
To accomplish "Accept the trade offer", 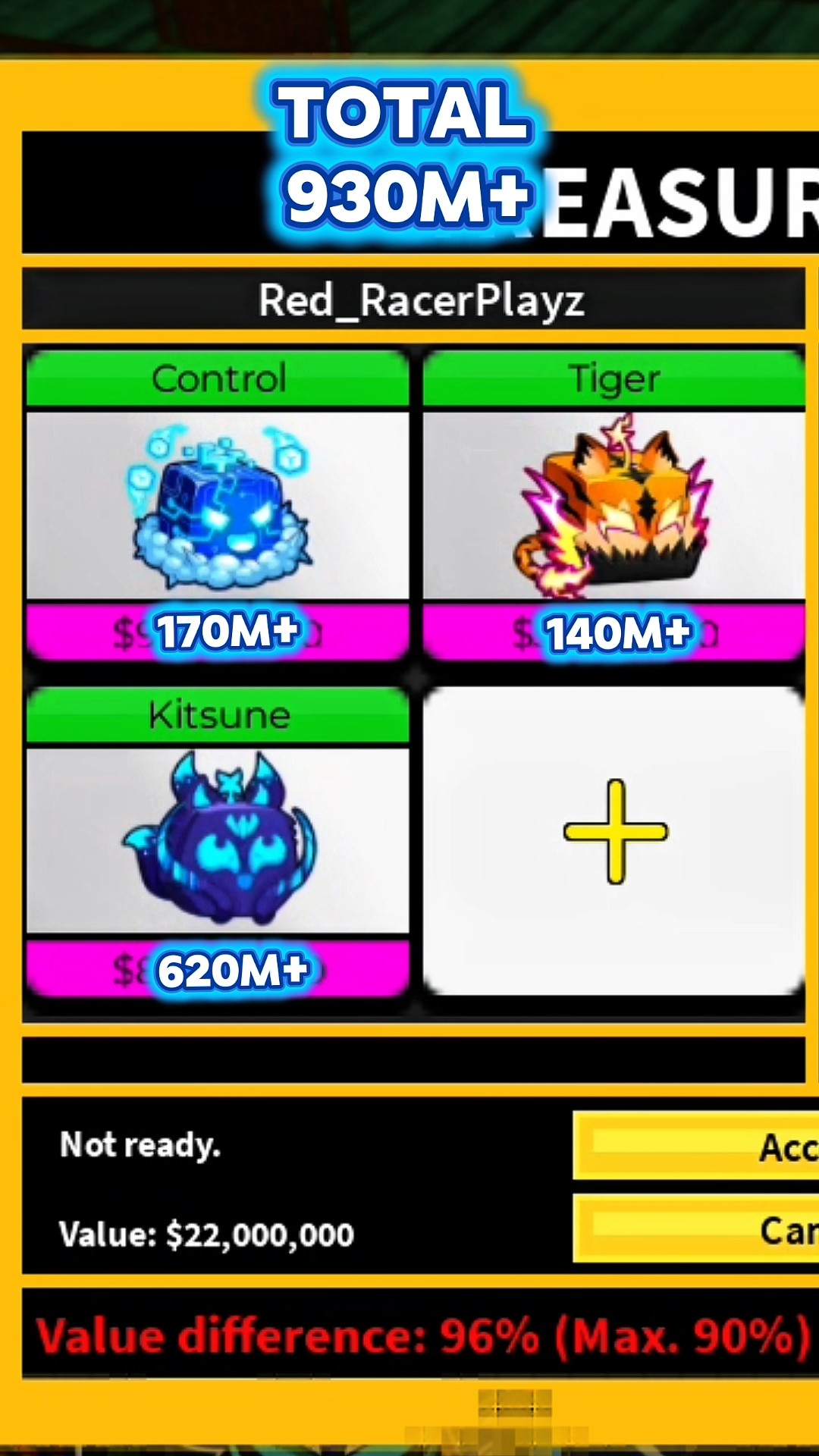I will [696, 1146].
